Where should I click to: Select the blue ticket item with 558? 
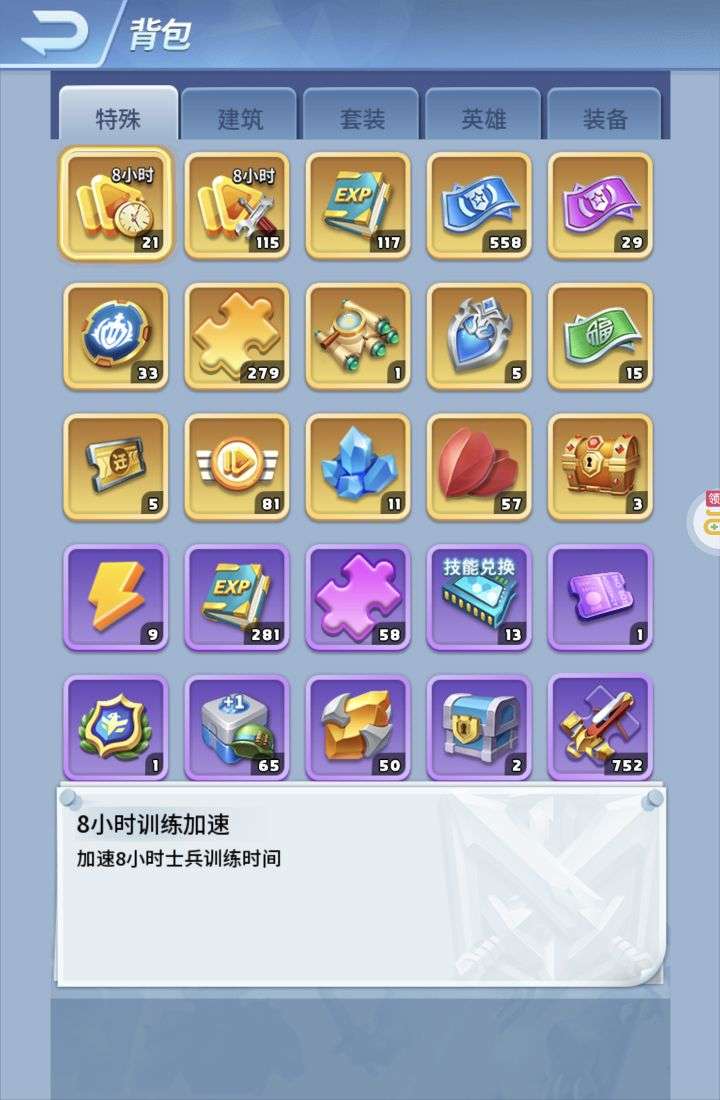479,205
